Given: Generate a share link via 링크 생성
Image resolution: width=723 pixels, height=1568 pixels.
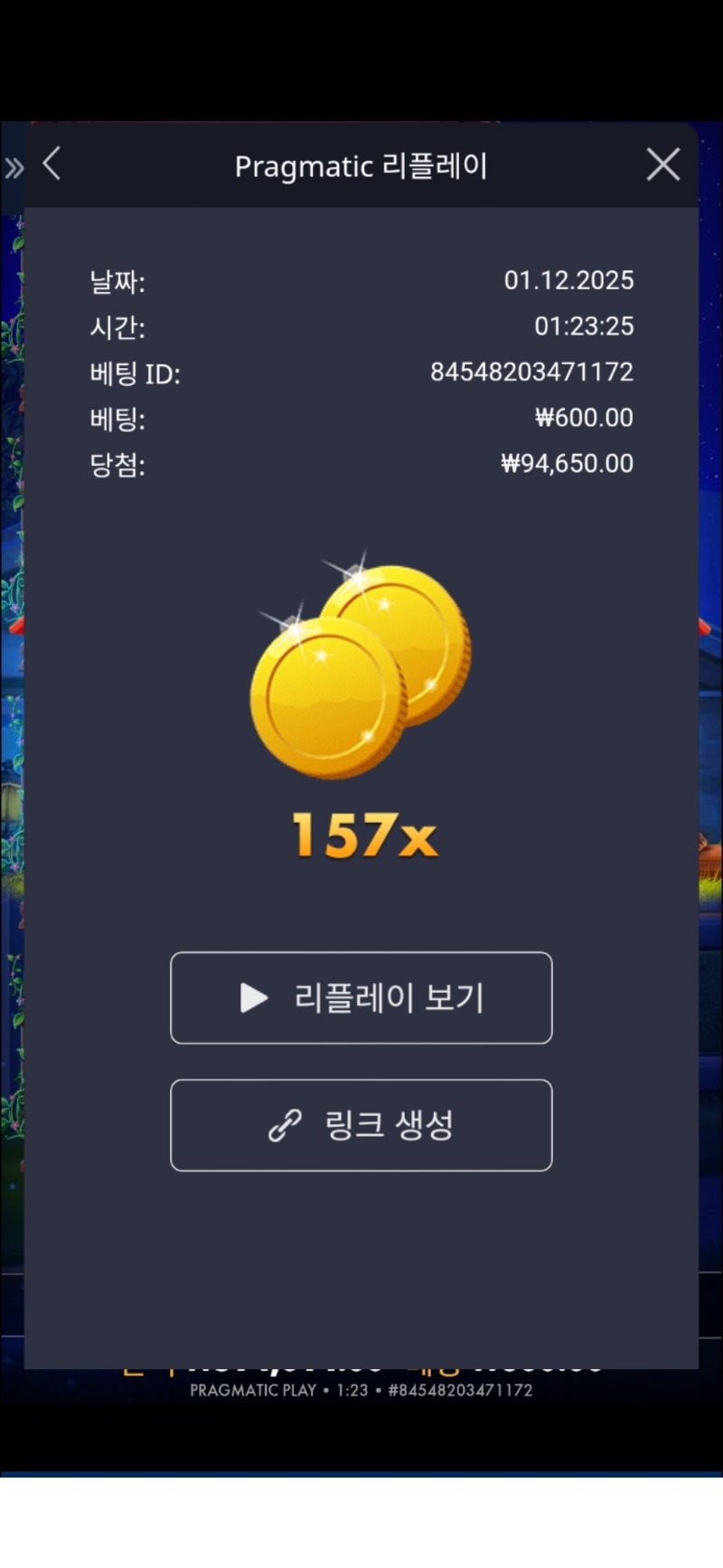Looking at the screenshot, I should click(x=361, y=1126).
